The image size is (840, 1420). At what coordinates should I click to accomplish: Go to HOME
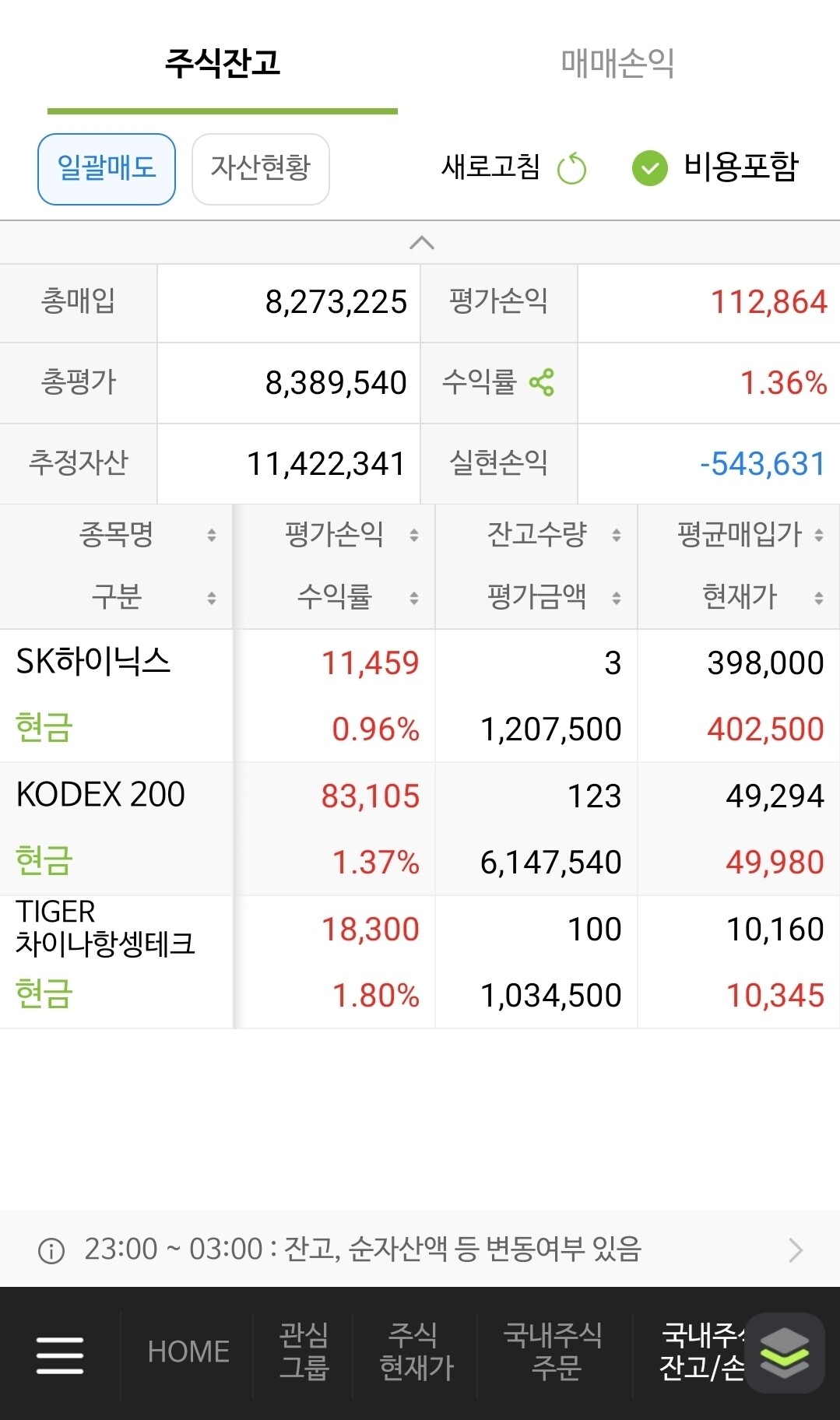pyautogui.click(x=188, y=1352)
